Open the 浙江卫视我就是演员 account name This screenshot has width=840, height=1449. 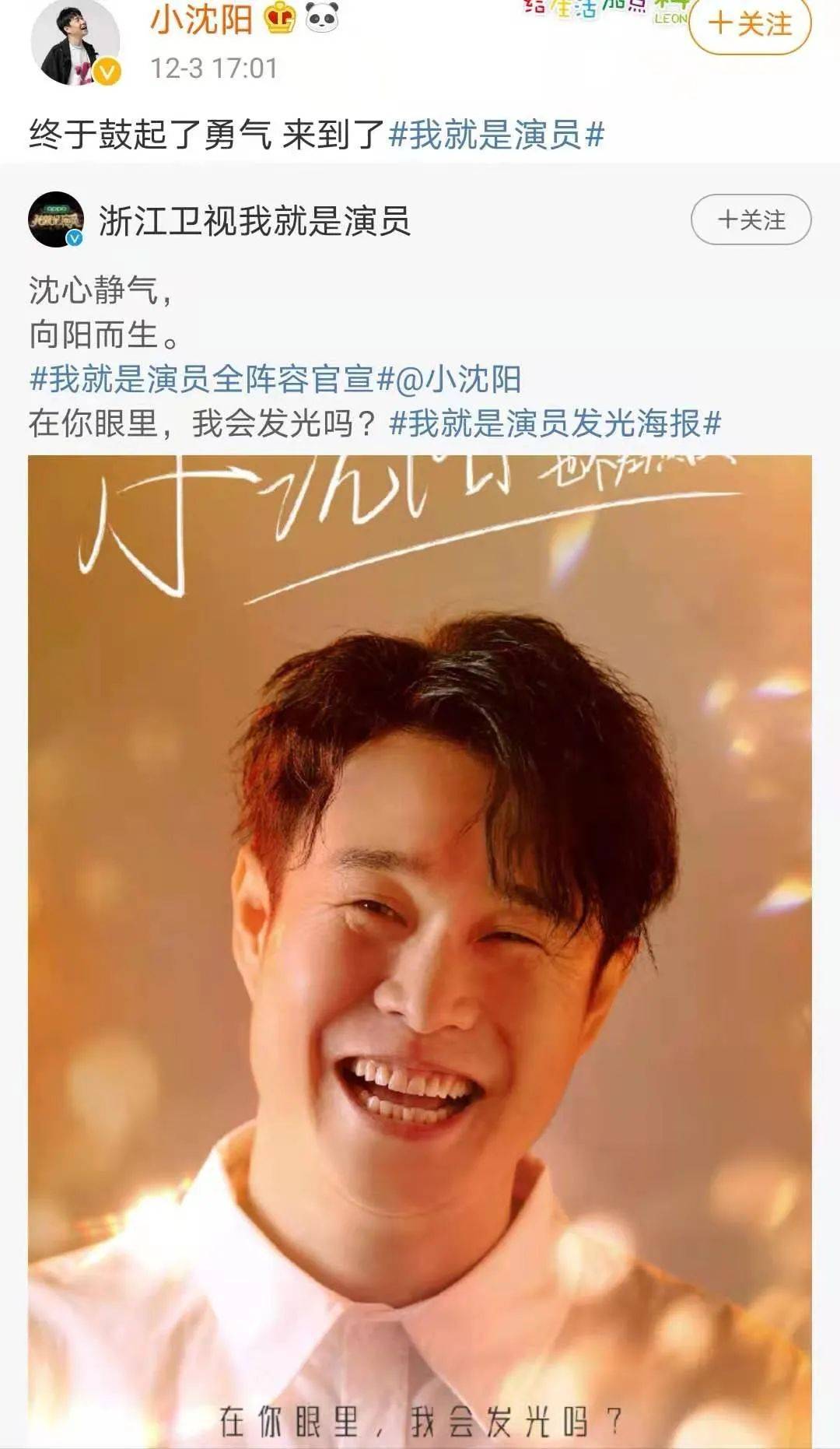tap(254, 221)
